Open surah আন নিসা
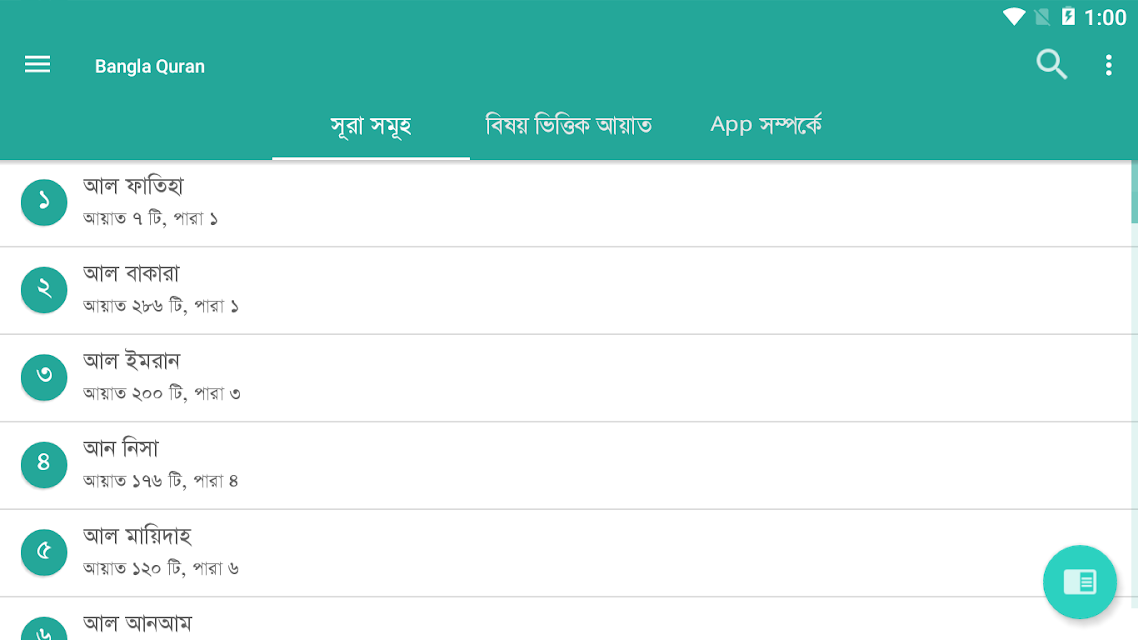 (x=566, y=465)
